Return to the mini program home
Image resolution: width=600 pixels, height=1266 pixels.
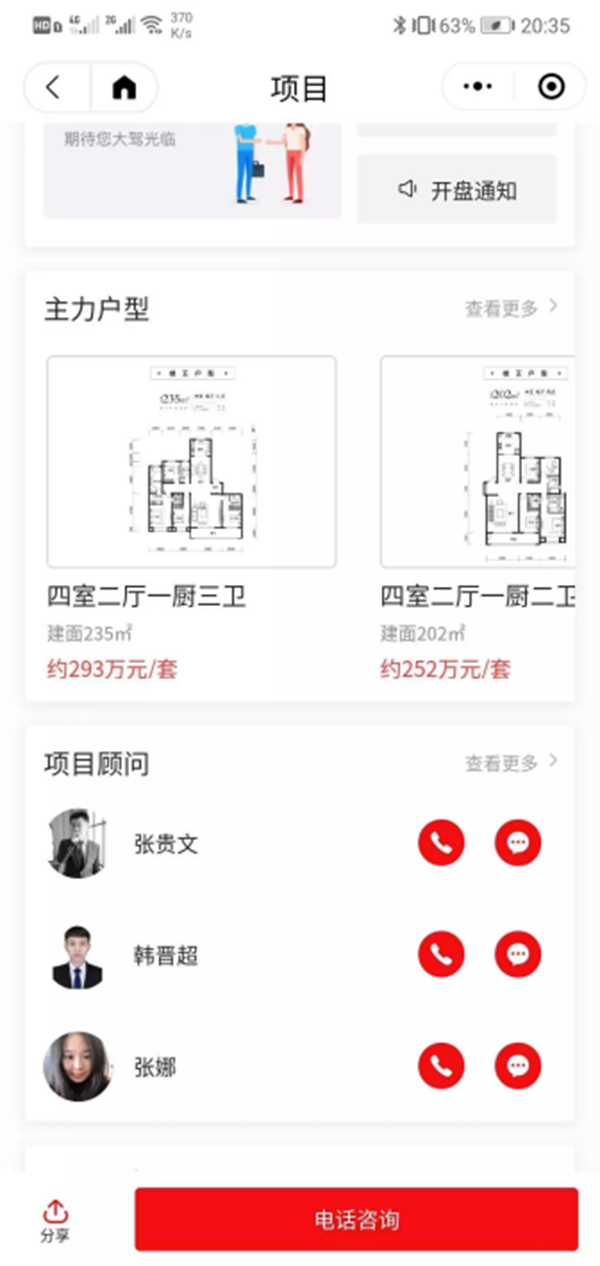click(x=124, y=88)
